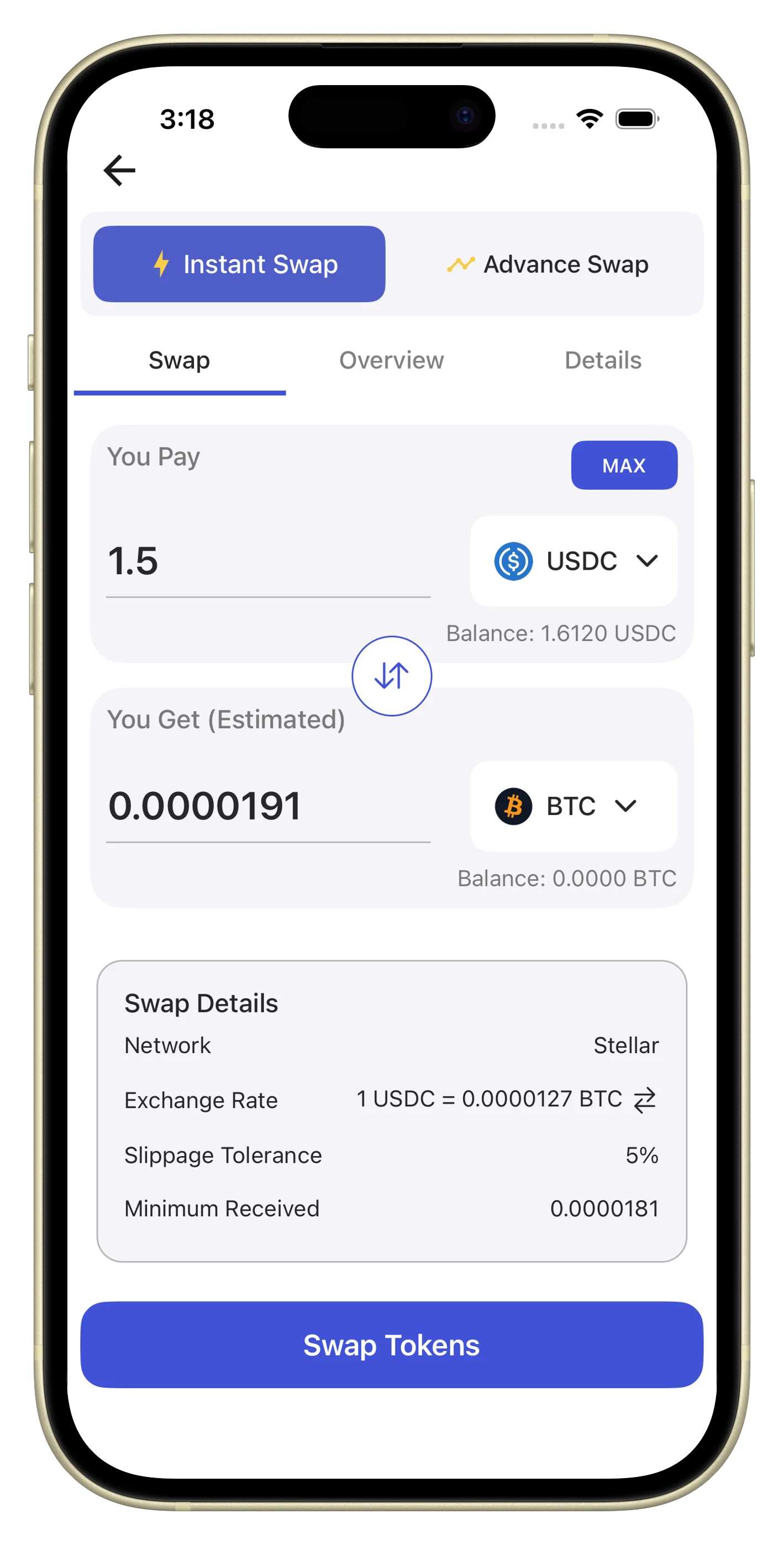
Task: Edit the You Get estimated amount
Action: coord(267,806)
